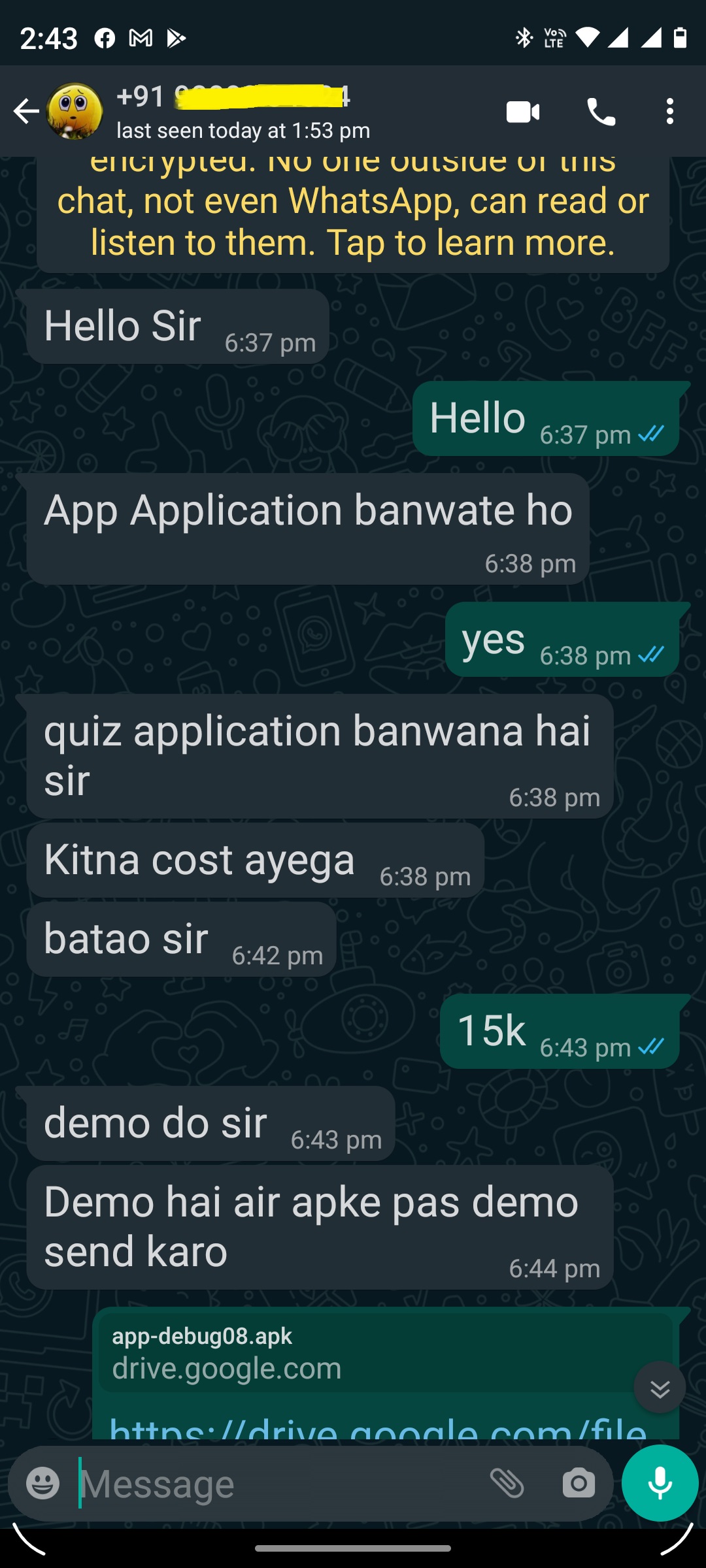
Task: Open the contact's profile picture
Action: pyautogui.click(x=75, y=111)
